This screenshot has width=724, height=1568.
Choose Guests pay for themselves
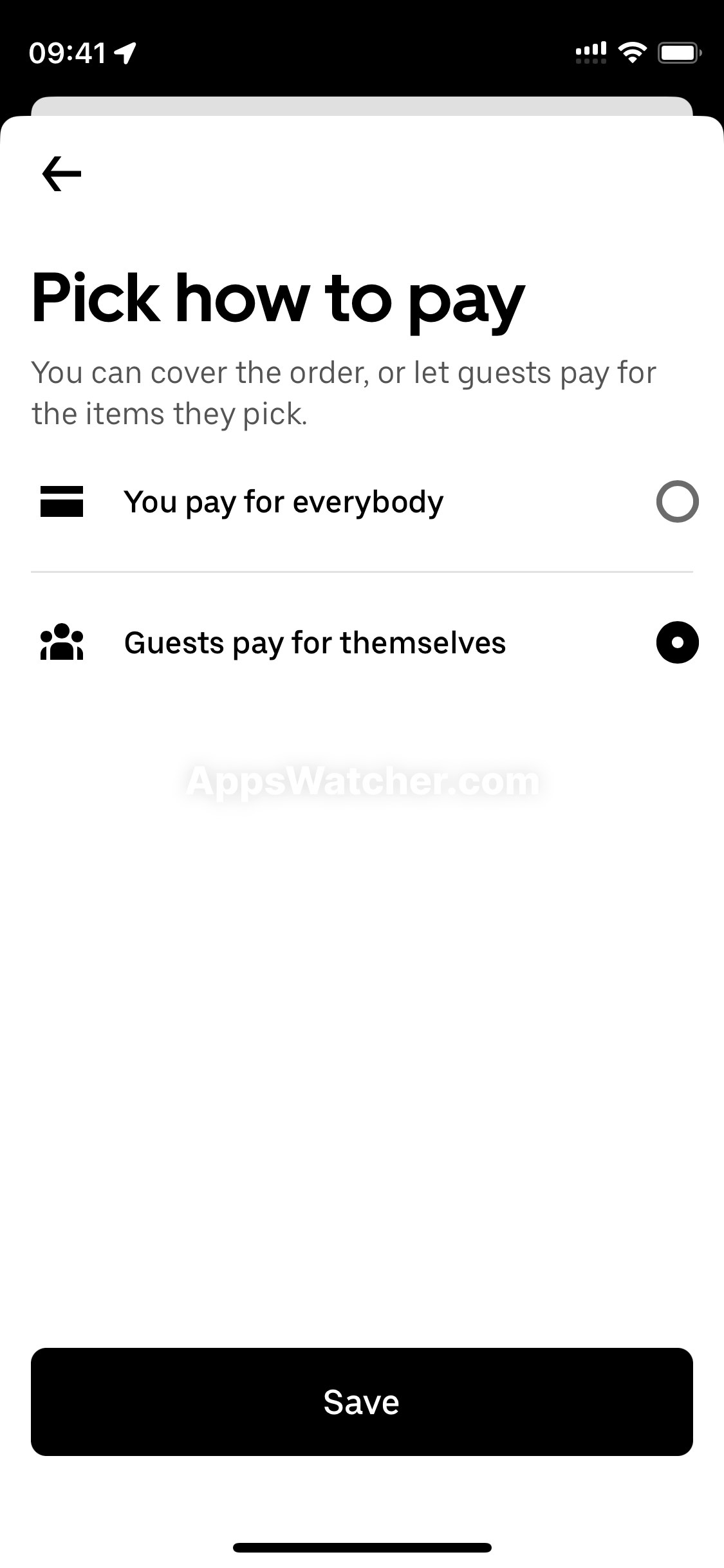(x=677, y=642)
